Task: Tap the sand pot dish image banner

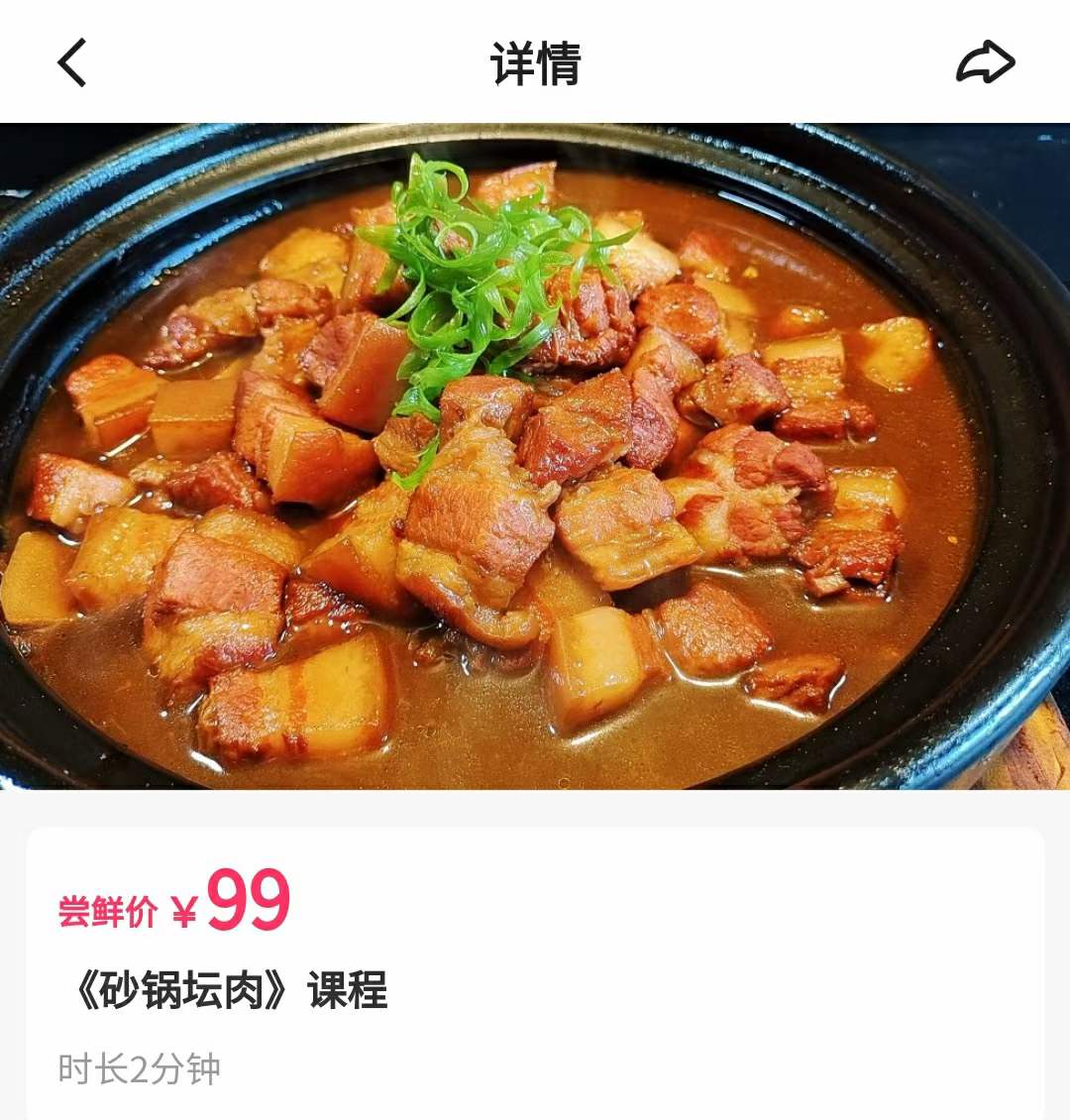Action: (535, 456)
